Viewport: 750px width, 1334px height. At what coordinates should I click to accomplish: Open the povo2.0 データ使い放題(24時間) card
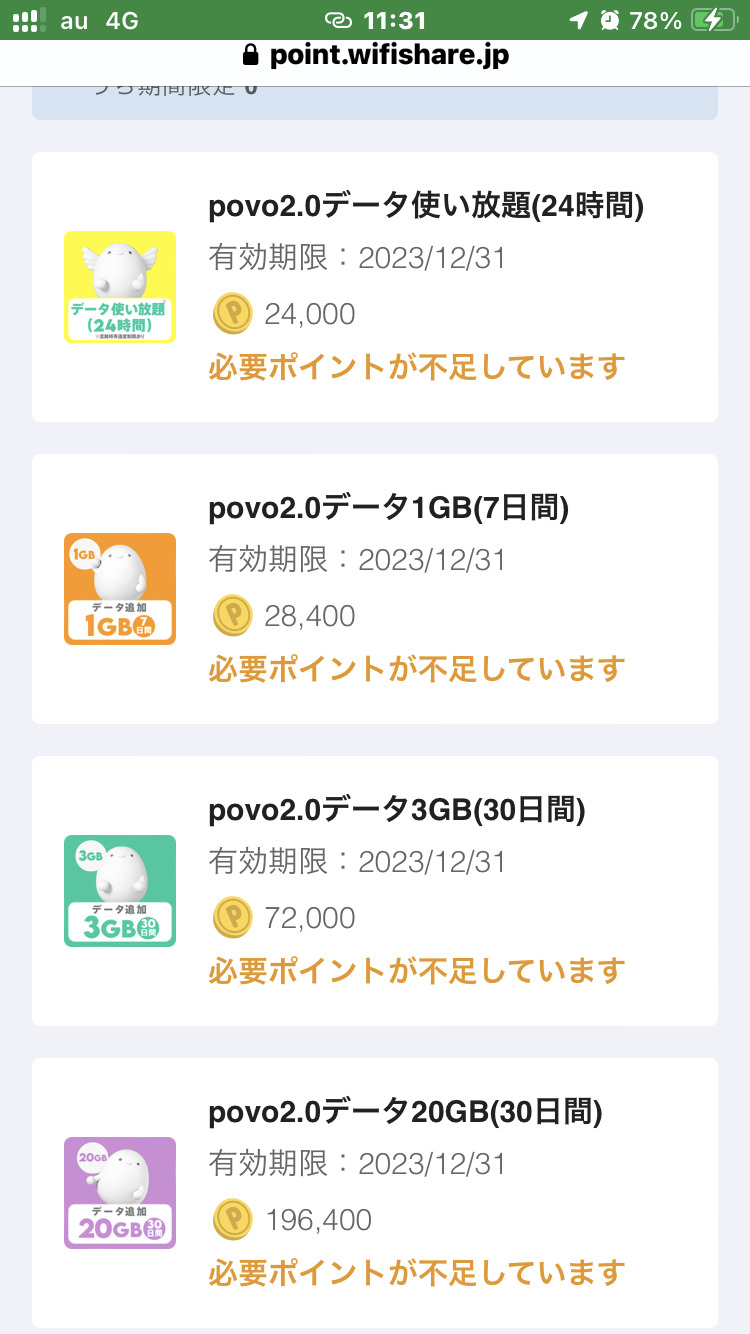click(x=375, y=287)
